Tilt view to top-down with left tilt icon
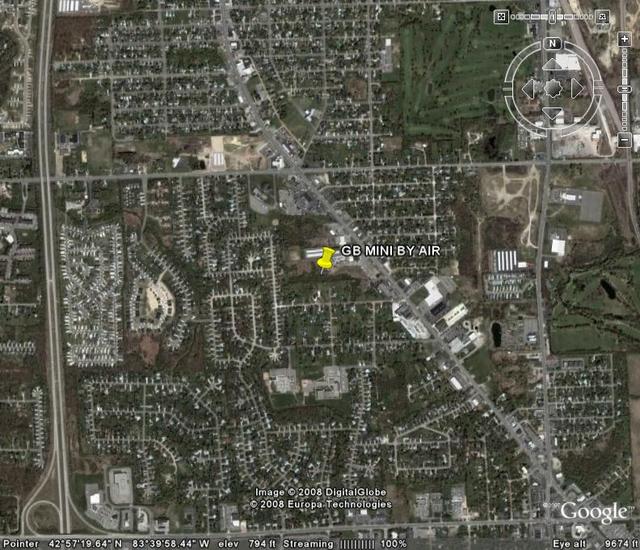The width and height of the screenshot is (640, 550). (501, 16)
